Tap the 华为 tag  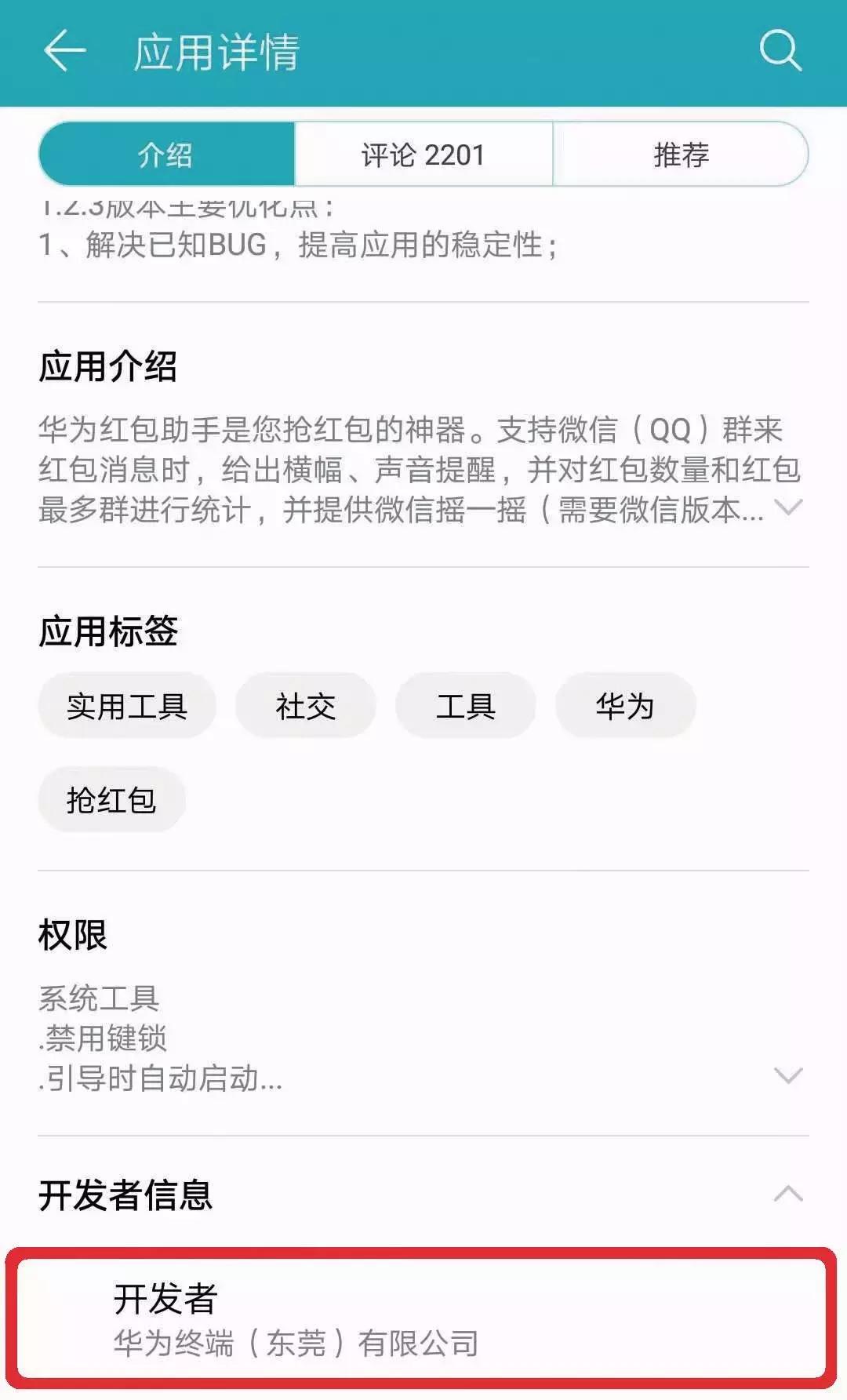(x=625, y=705)
